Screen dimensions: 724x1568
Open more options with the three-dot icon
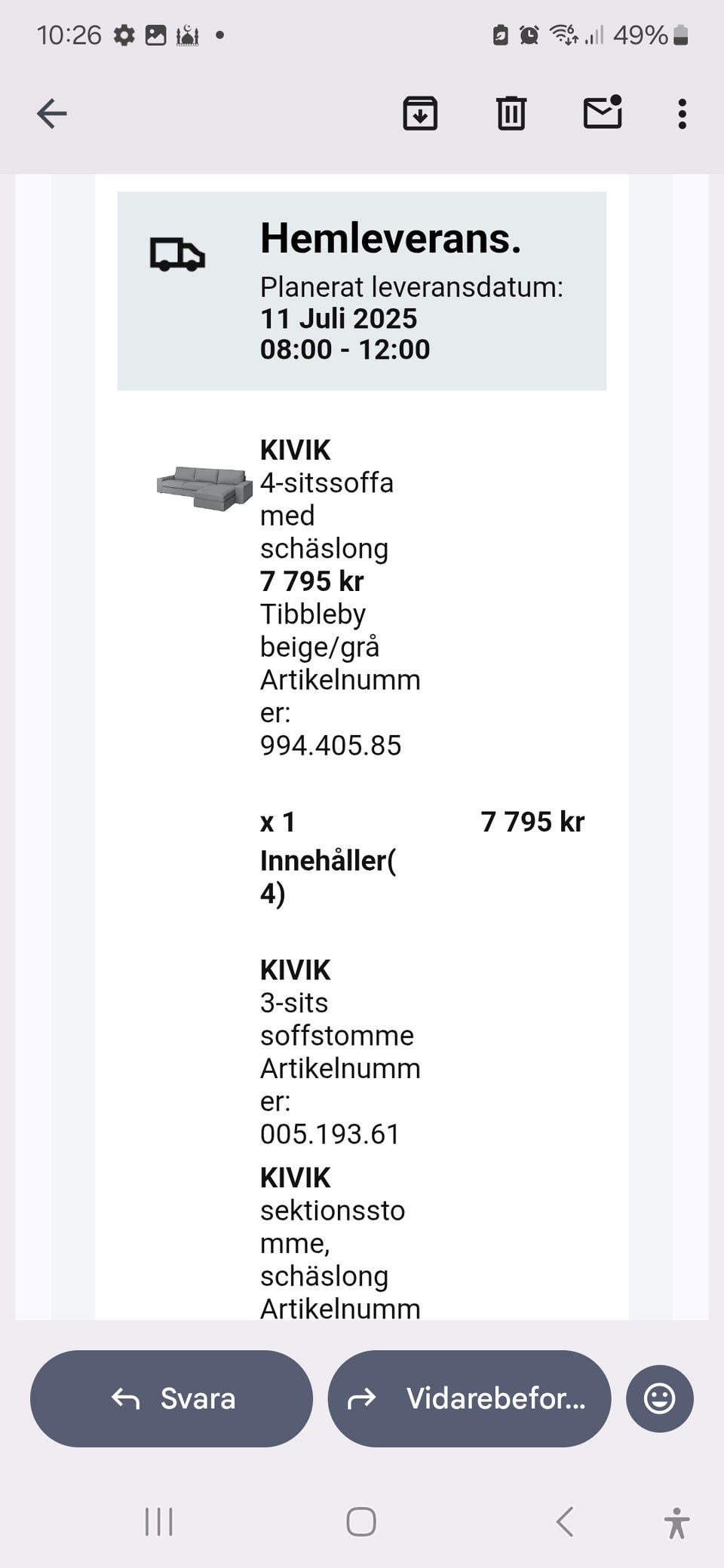pos(681,113)
